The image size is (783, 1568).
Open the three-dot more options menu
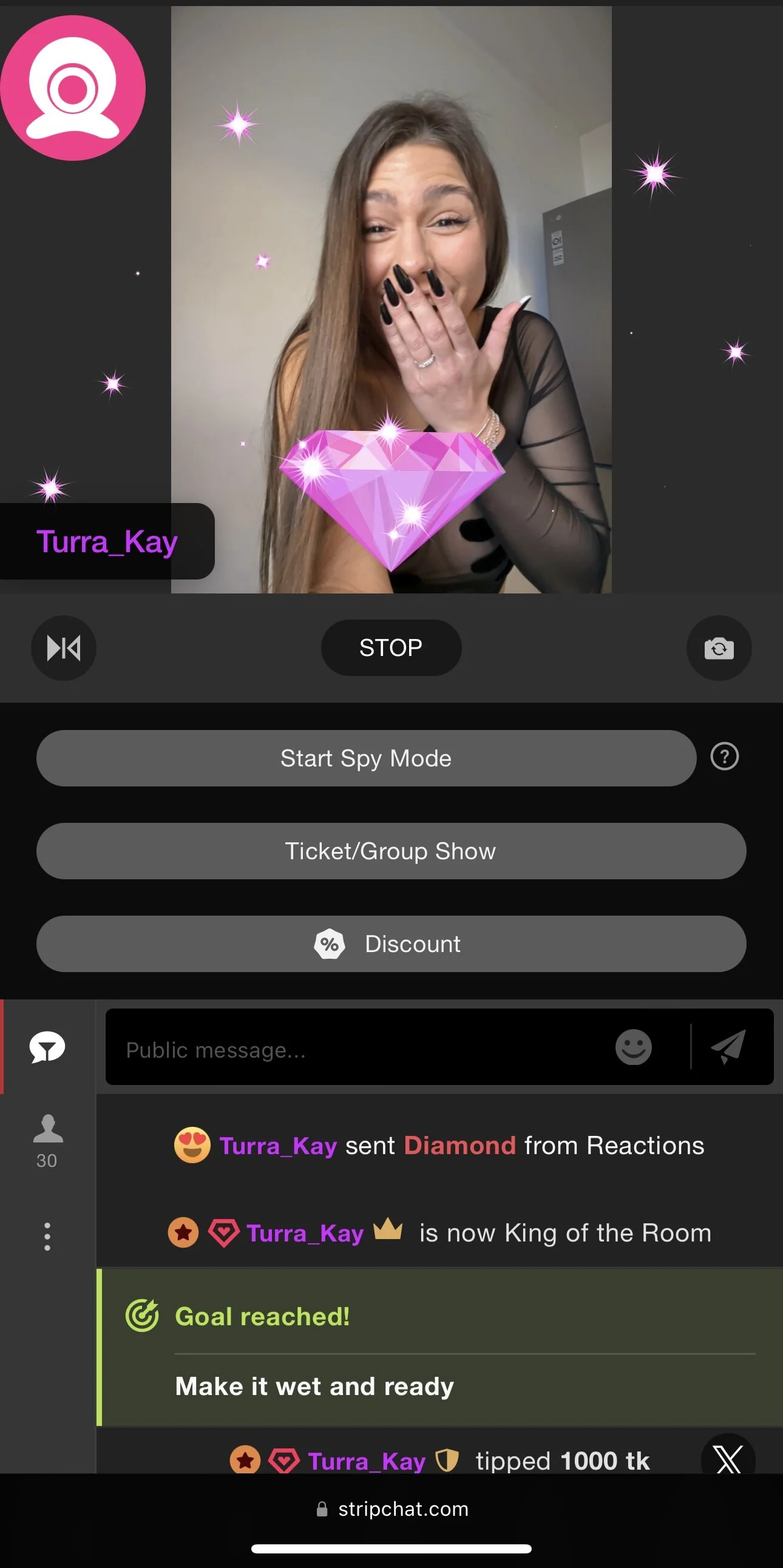tap(47, 1236)
